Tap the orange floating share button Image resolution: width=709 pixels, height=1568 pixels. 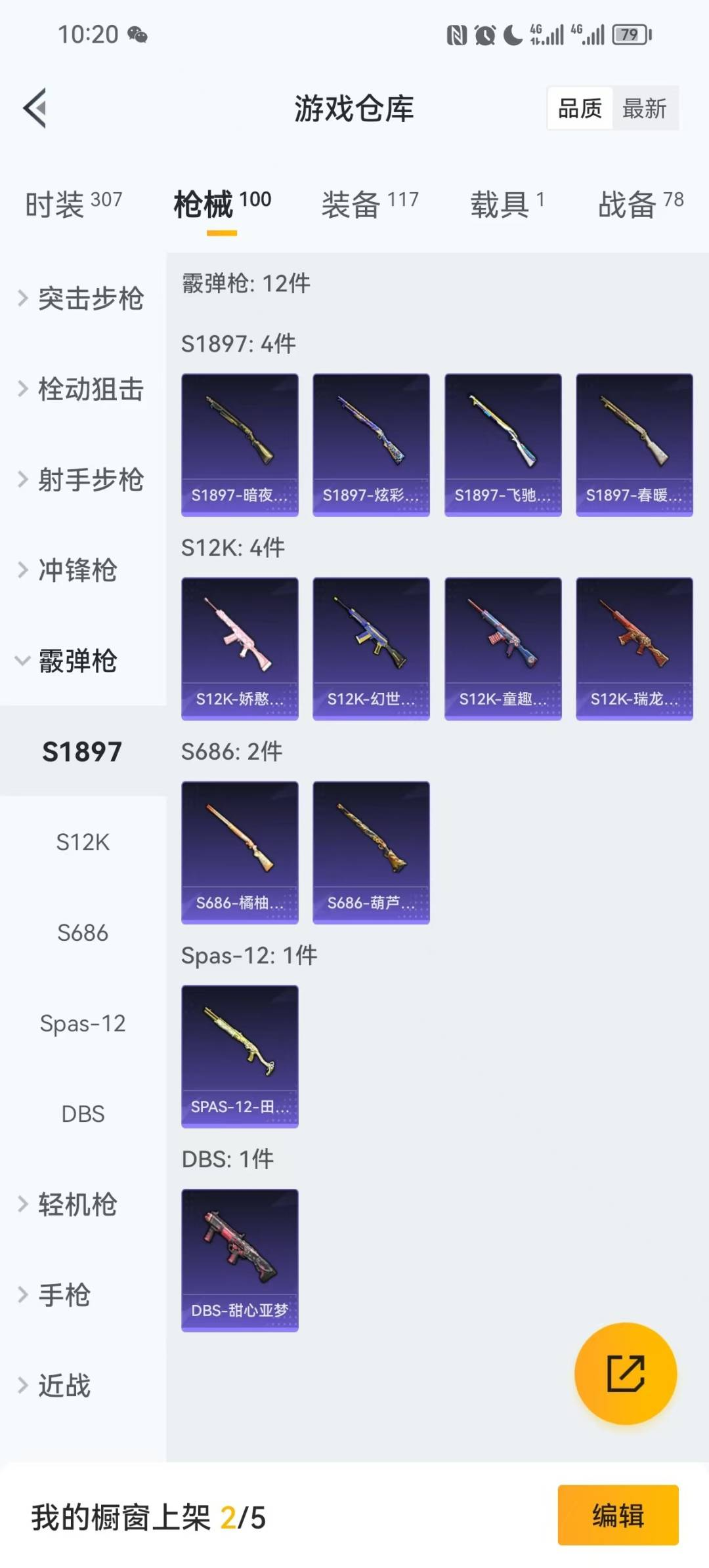pos(625,1373)
